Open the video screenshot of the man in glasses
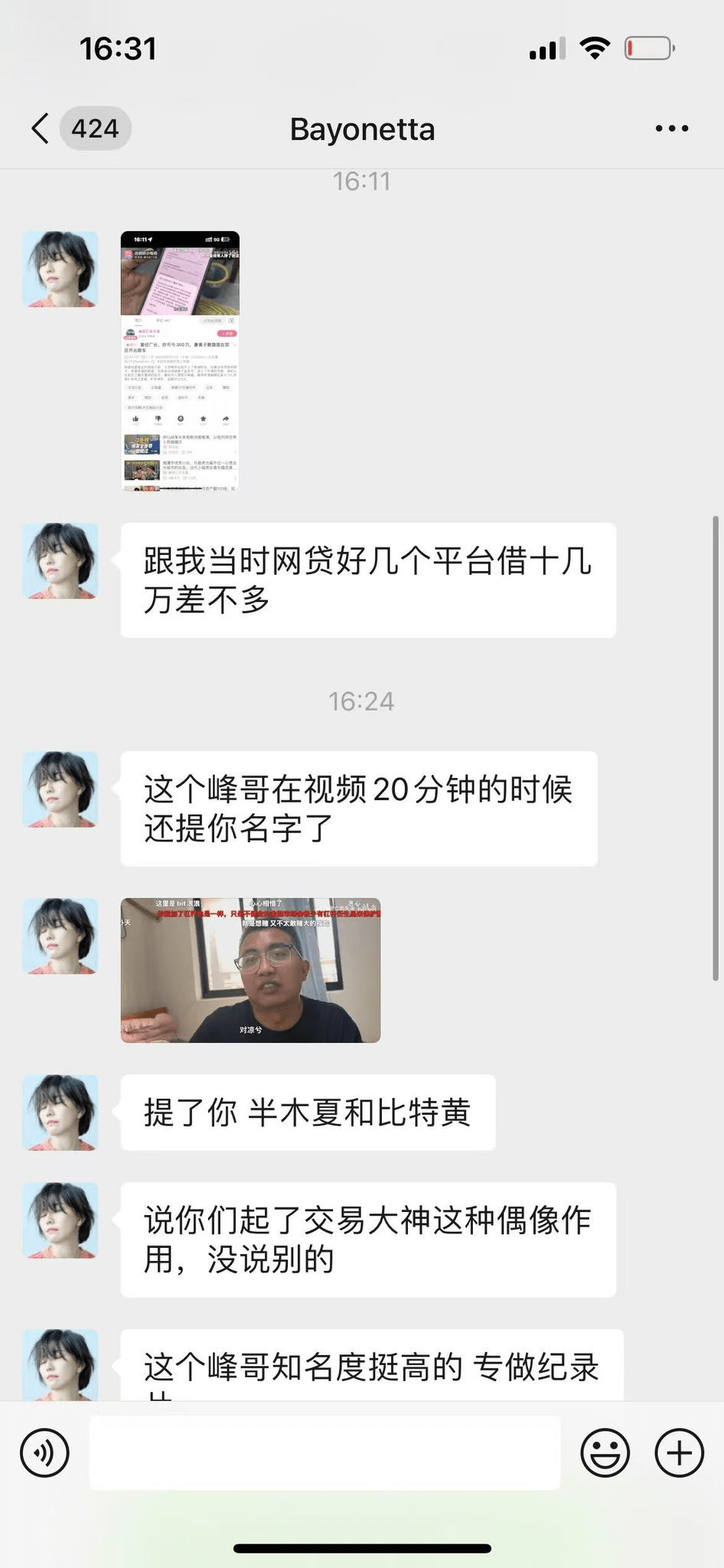Image resolution: width=724 pixels, height=1568 pixels. pos(250,970)
